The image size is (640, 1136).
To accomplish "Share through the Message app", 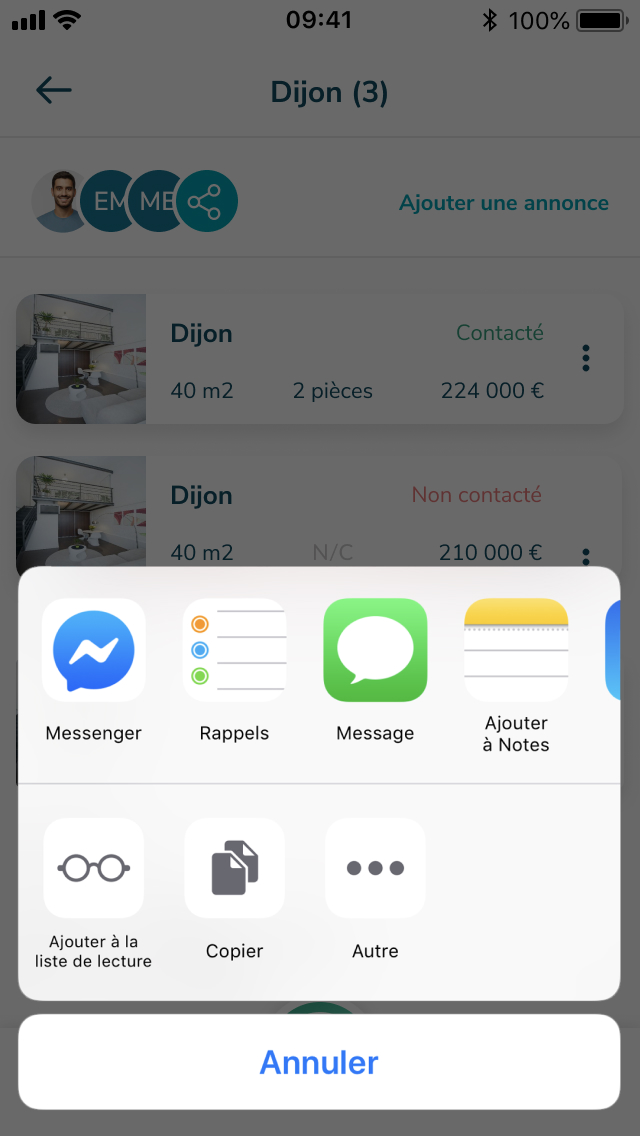I will tap(375, 651).
